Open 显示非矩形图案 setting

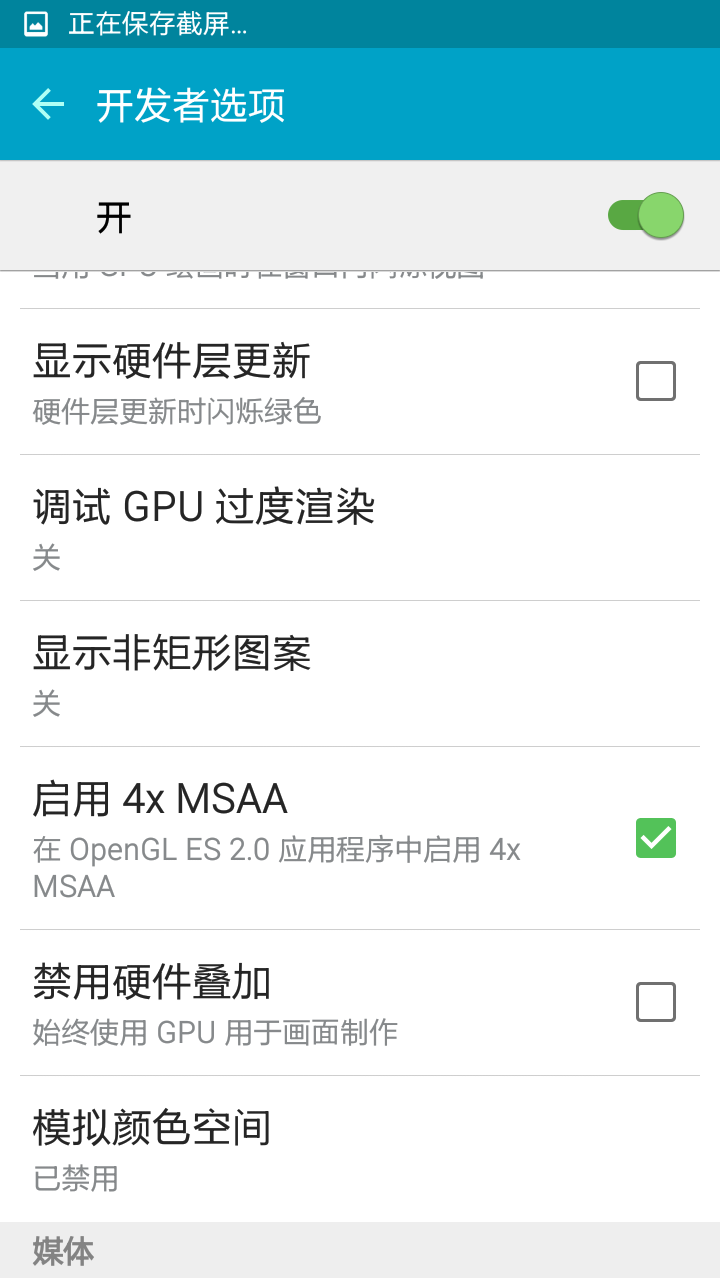tap(360, 674)
